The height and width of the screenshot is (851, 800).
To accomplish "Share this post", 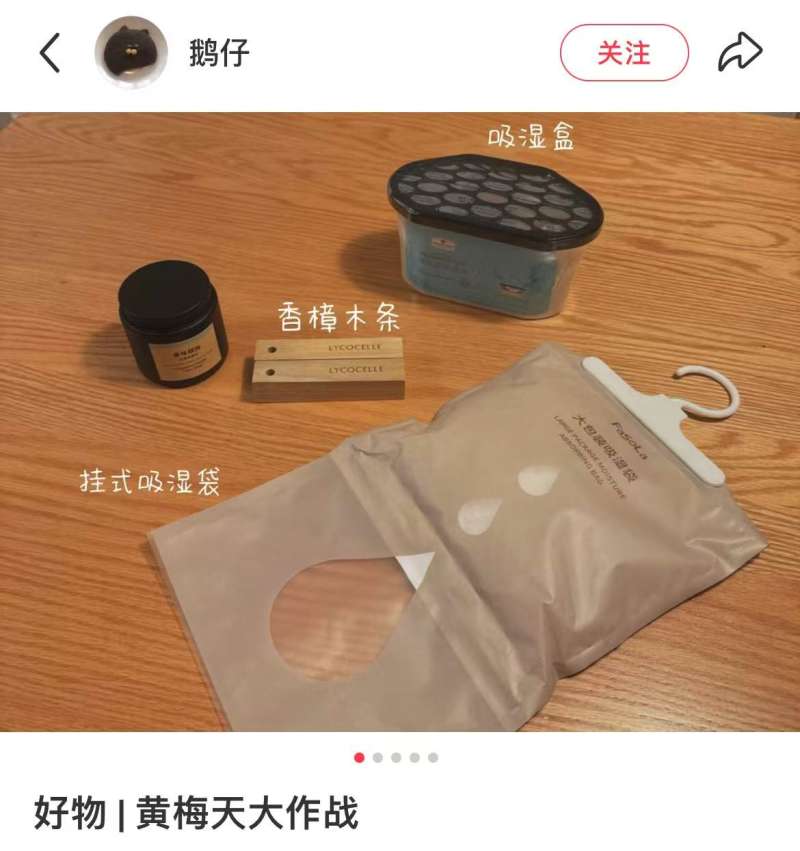I will tap(740, 53).
